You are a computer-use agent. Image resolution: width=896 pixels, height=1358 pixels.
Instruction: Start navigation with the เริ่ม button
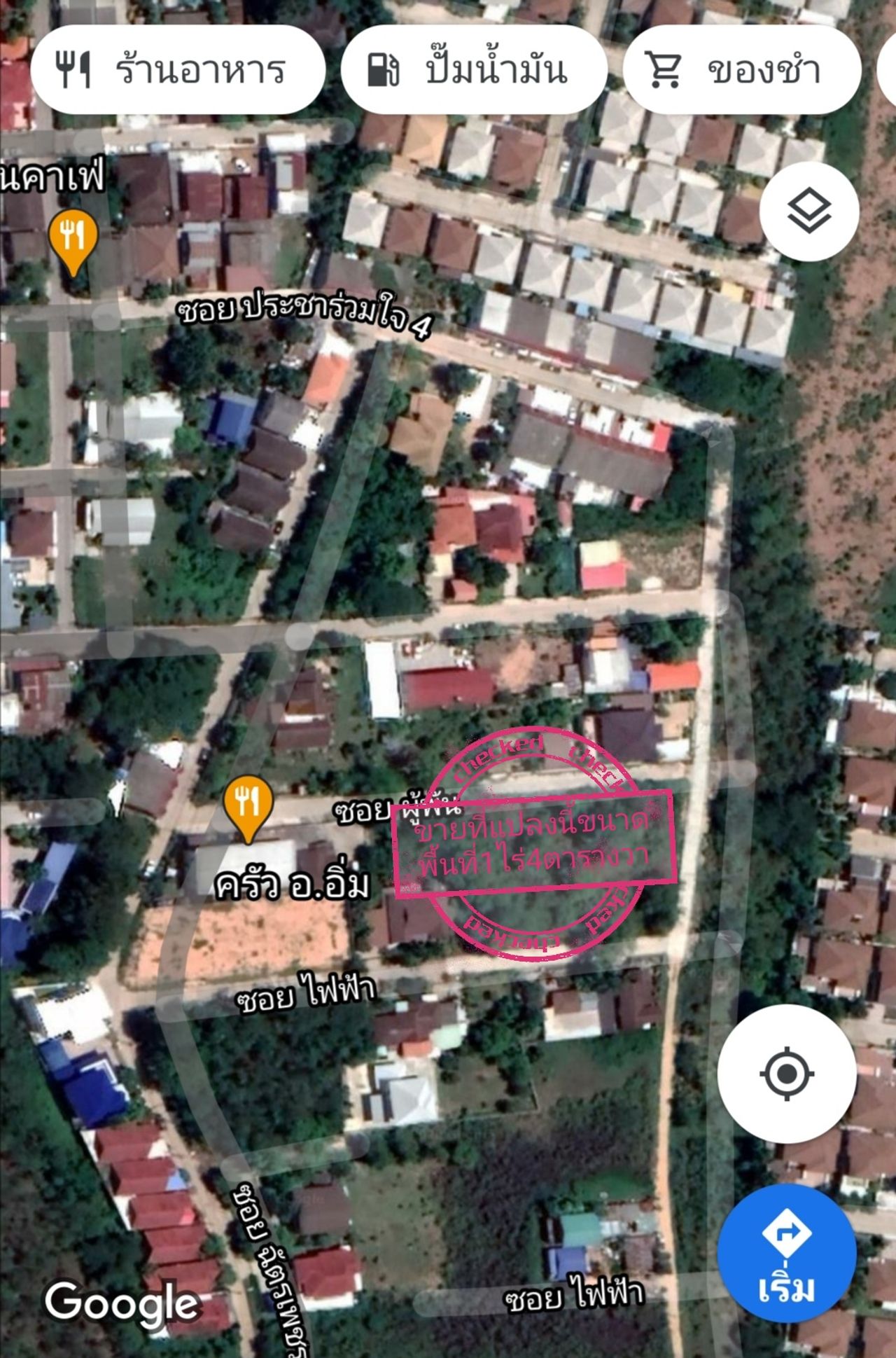787,1252
